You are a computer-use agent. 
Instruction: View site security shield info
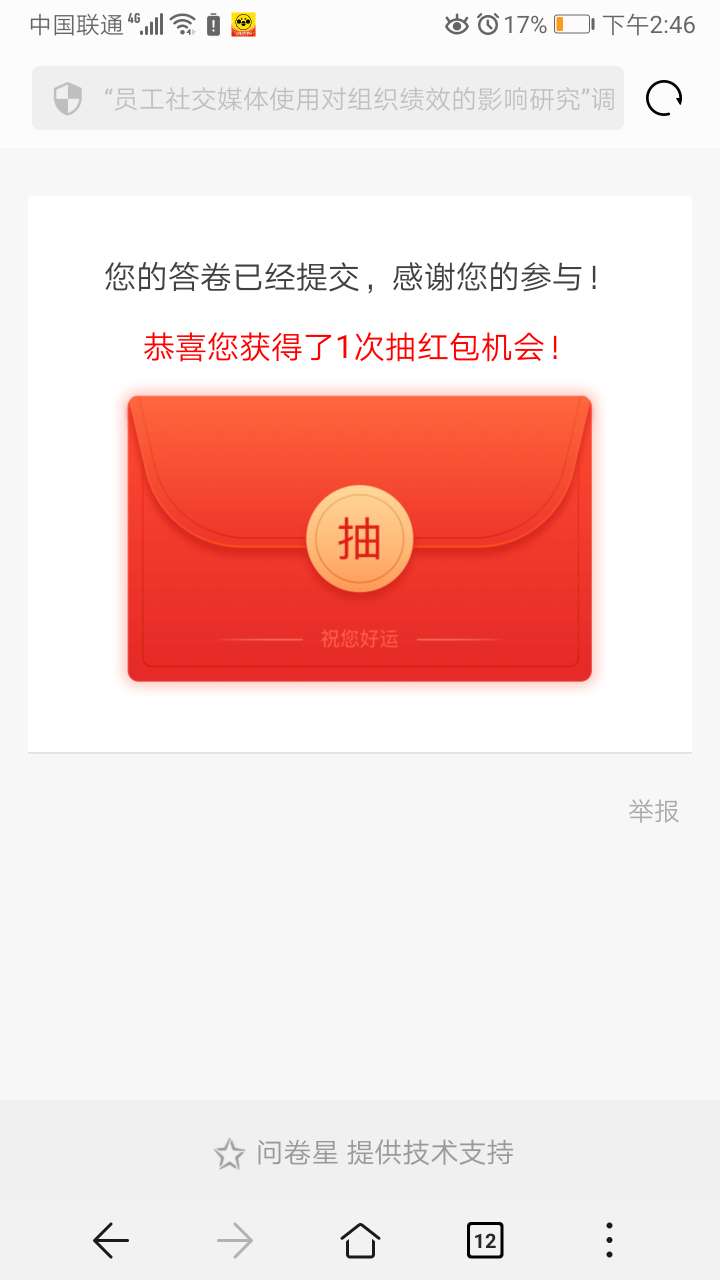[x=67, y=99]
